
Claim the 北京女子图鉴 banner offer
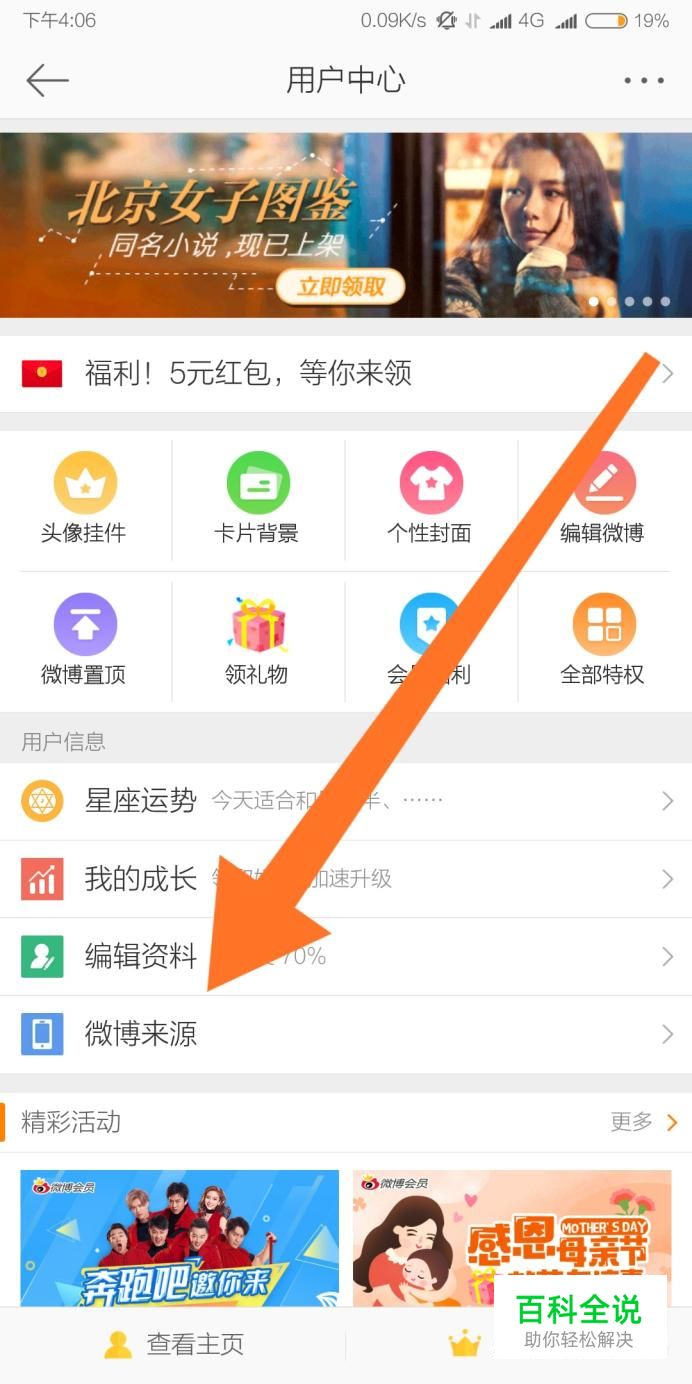coord(340,287)
